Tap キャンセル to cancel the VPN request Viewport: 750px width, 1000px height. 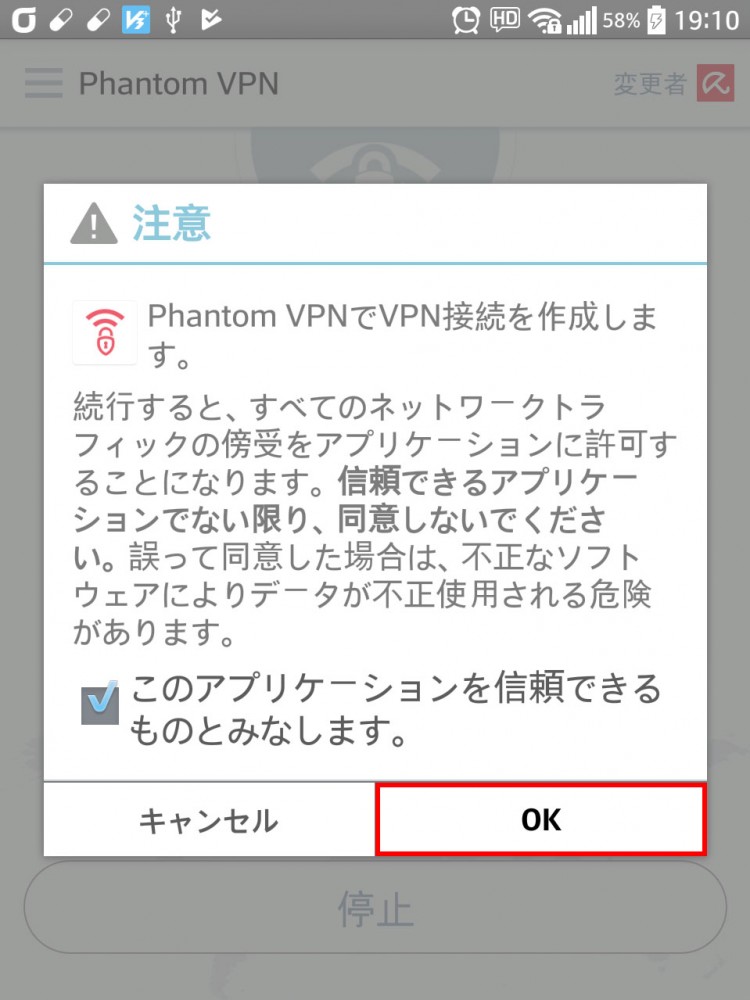pos(208,821)
